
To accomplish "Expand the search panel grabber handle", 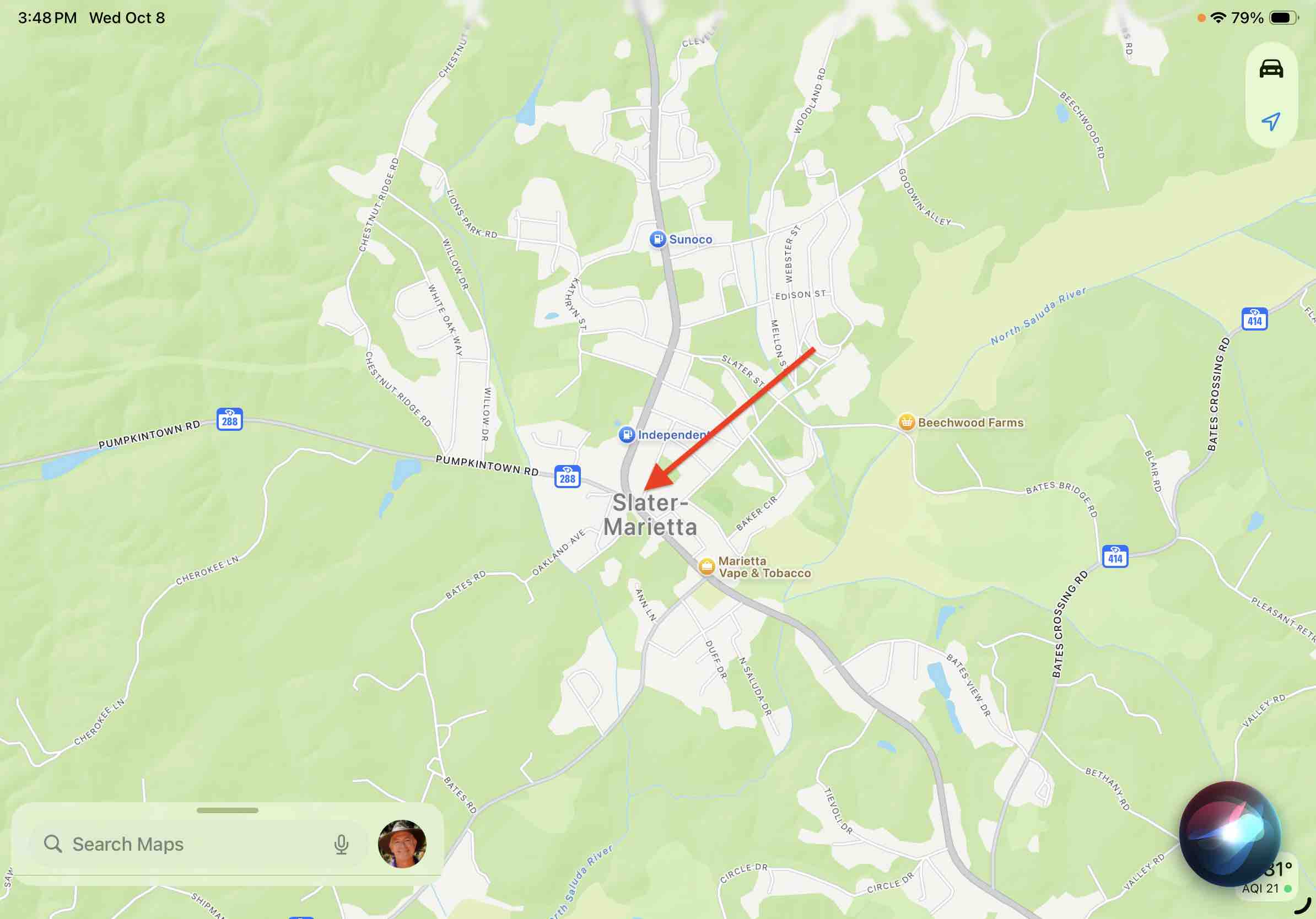I will [227, 810].
